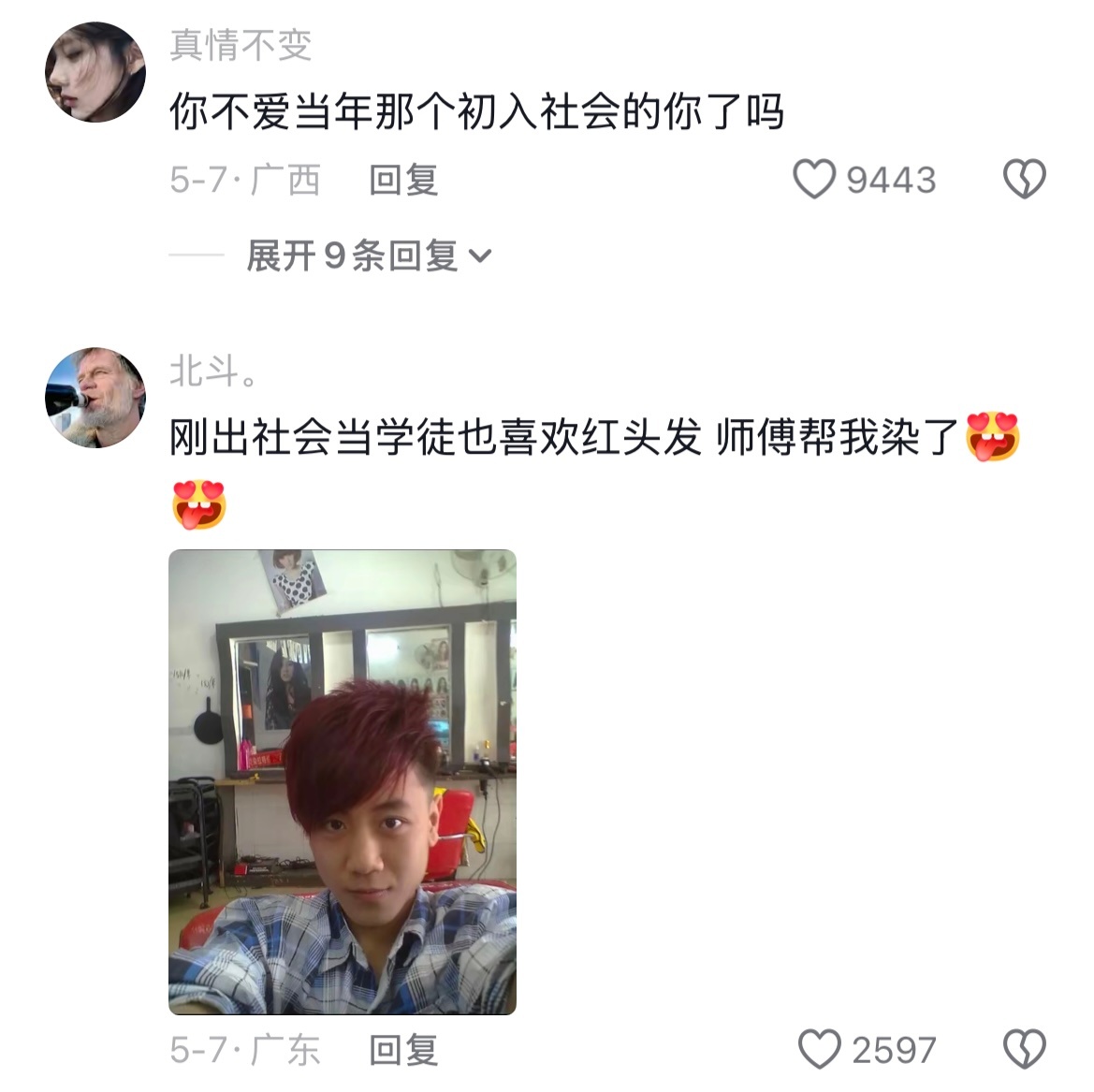Tap the username 北斗。
This screenshot has width=1094, height=1092.
pyautogui.click(x=213, y=371)
